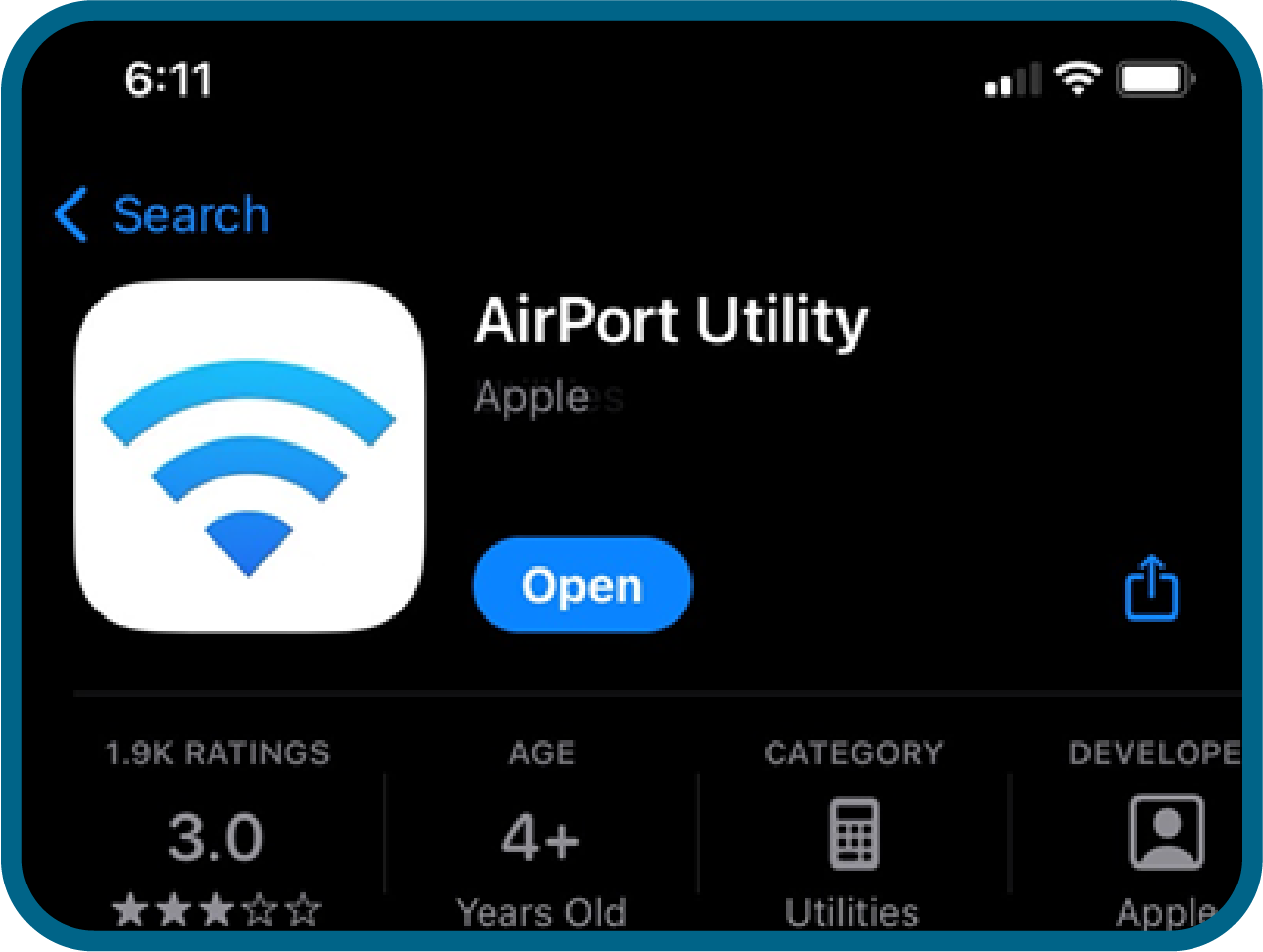The width and height of the screenshot is (1263, 952).
Task: Go back to Search results
Action: point(163,214)
